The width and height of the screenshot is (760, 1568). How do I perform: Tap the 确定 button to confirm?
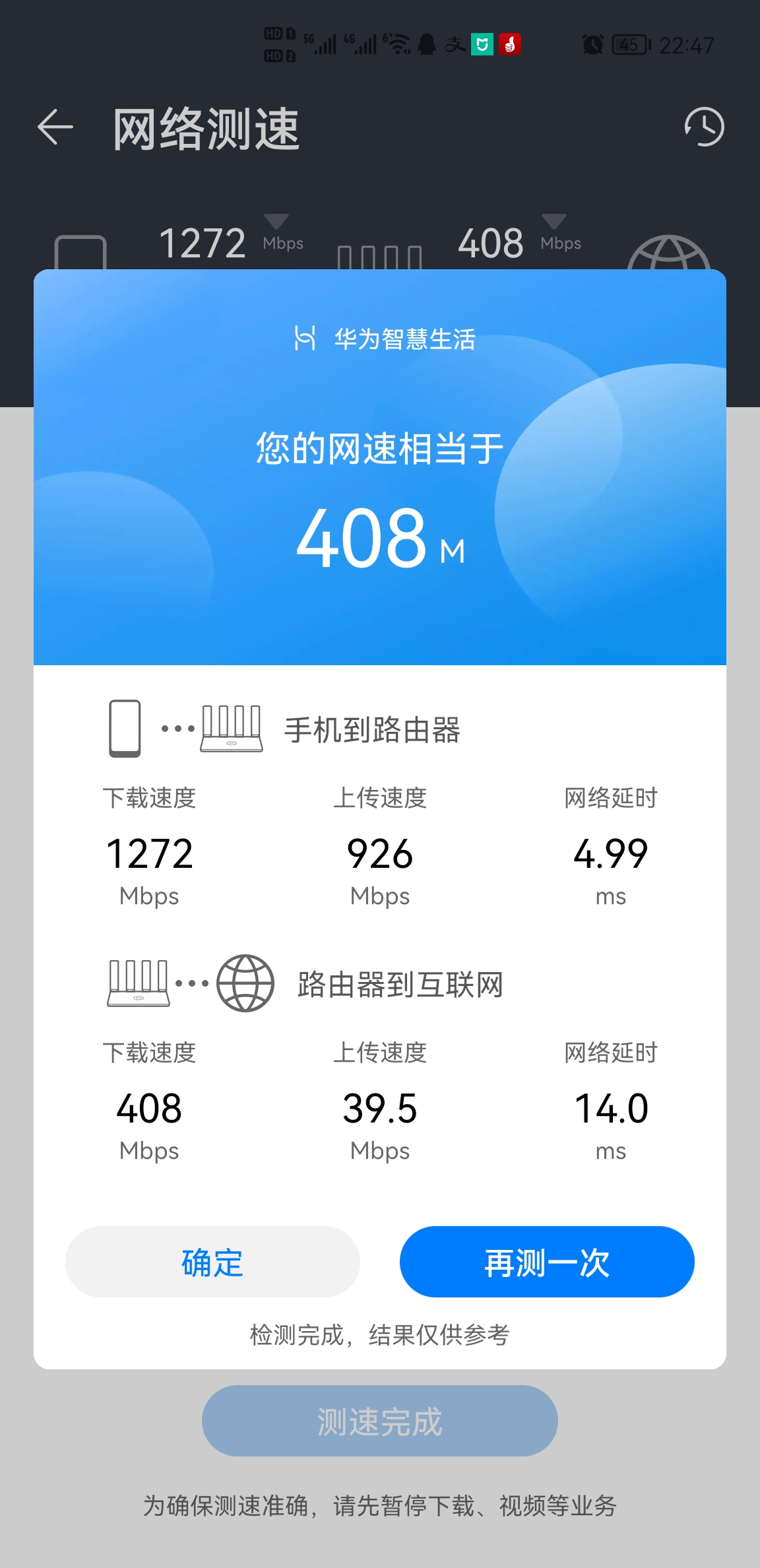click(x=212, y=1262)
